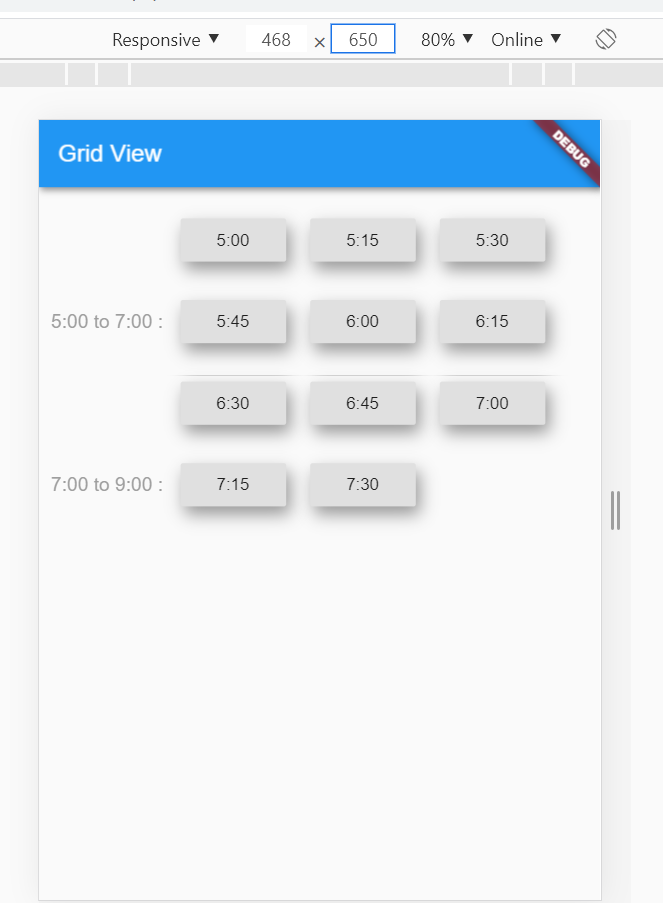Select the 6:00 time button

point(362,321)
